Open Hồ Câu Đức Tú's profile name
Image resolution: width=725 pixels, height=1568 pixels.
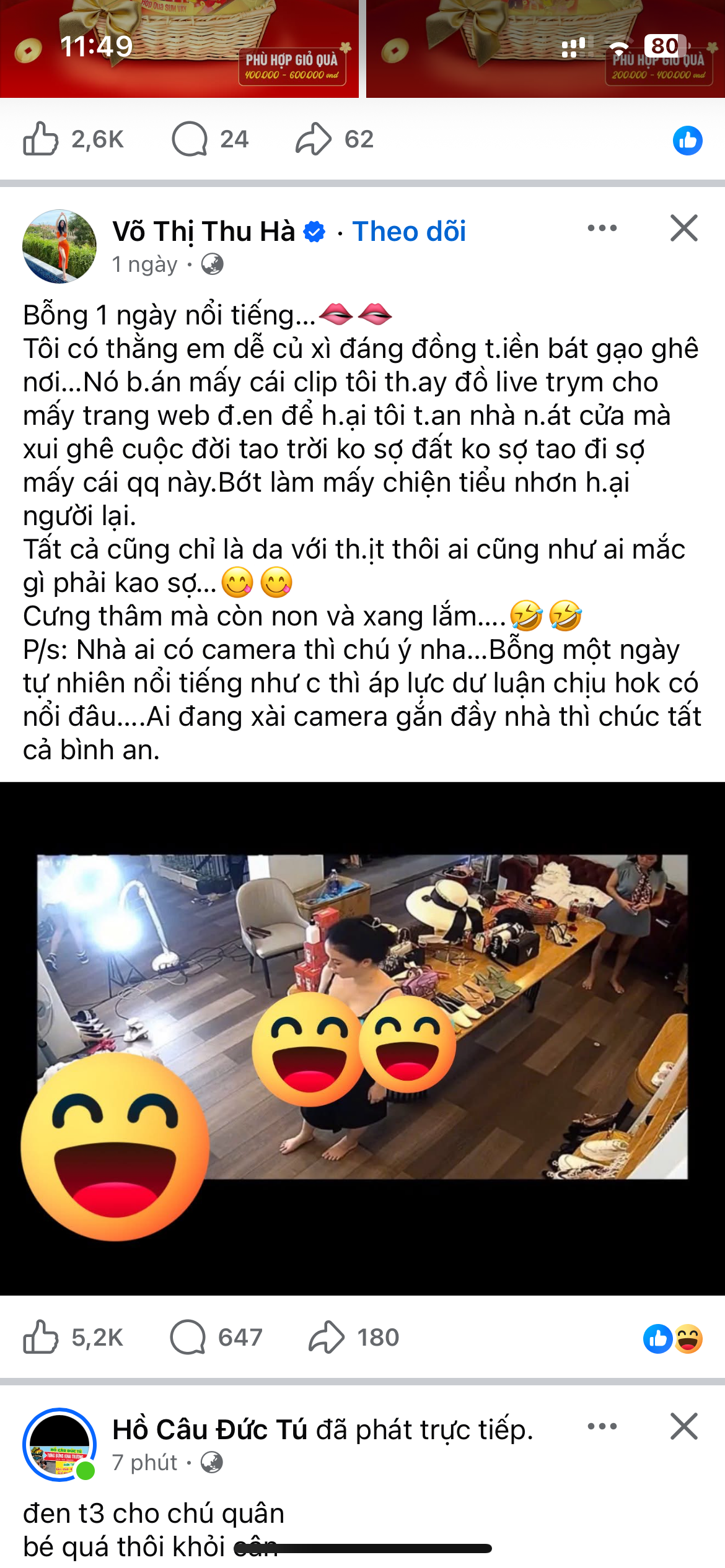pos(209,1430)
